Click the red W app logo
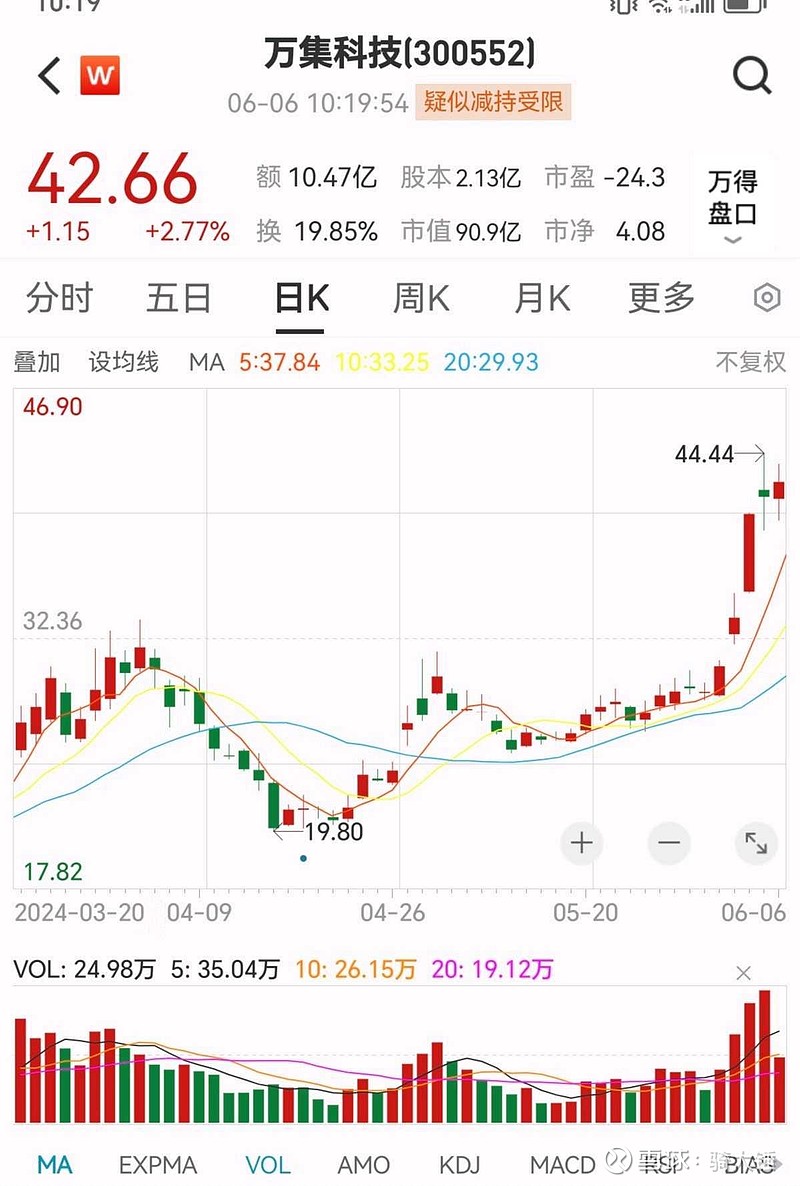 [100, 74]
